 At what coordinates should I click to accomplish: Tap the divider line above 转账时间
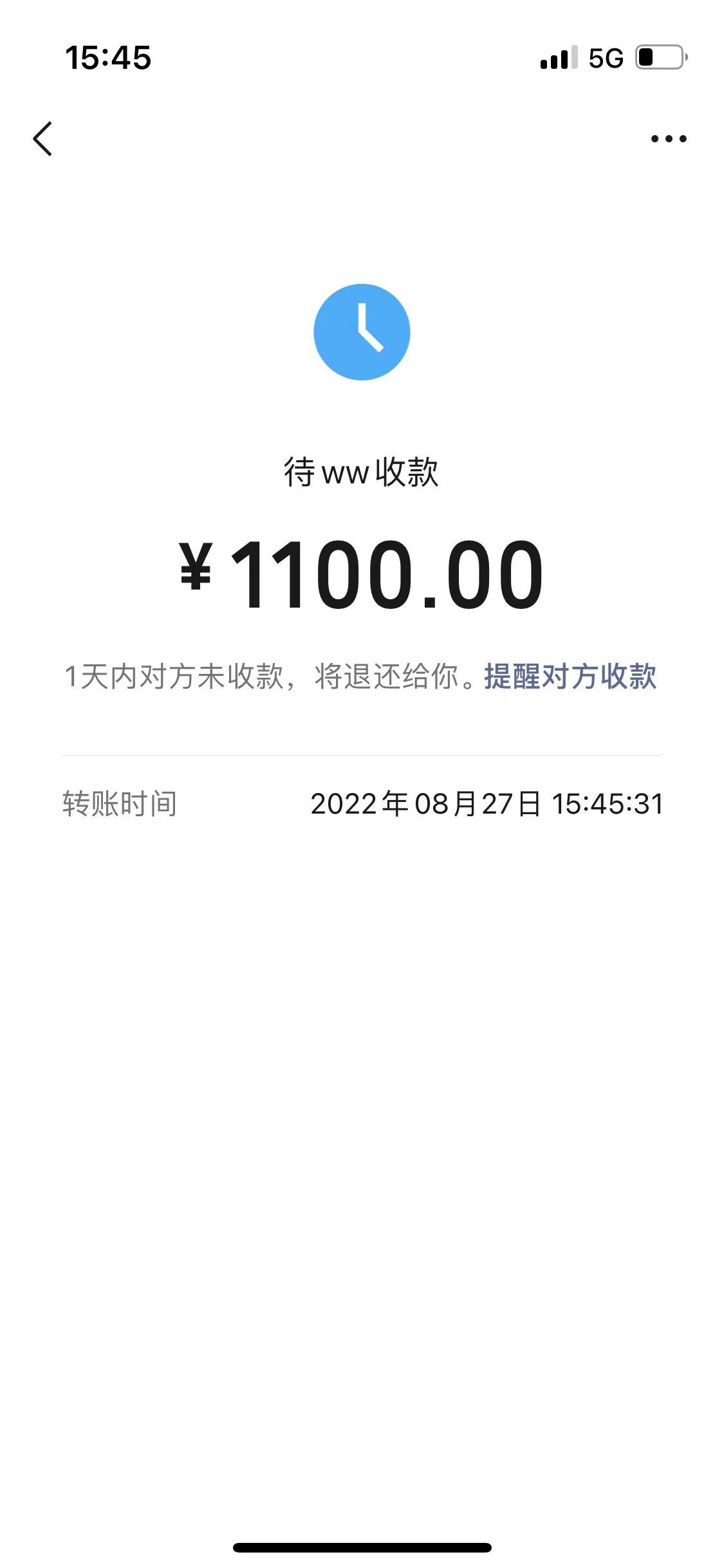362,753
